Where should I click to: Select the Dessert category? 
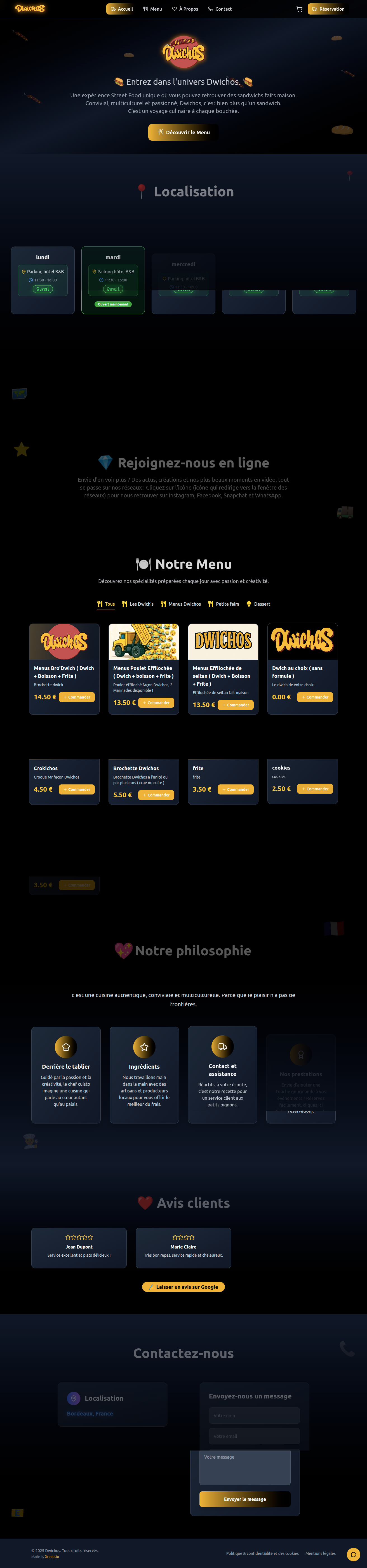258,604
